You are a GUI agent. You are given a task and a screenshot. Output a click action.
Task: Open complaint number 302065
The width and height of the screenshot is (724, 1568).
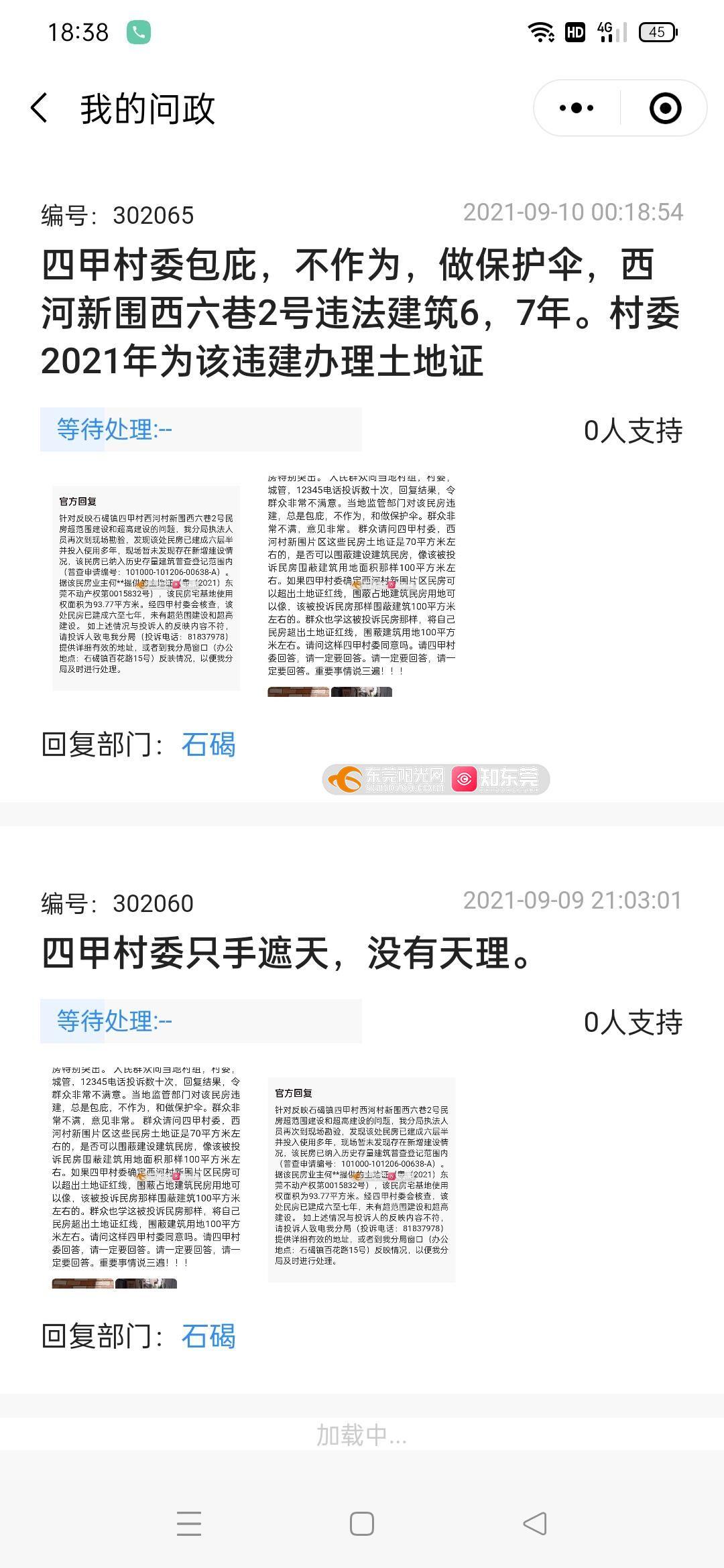(x=361, y=312)
